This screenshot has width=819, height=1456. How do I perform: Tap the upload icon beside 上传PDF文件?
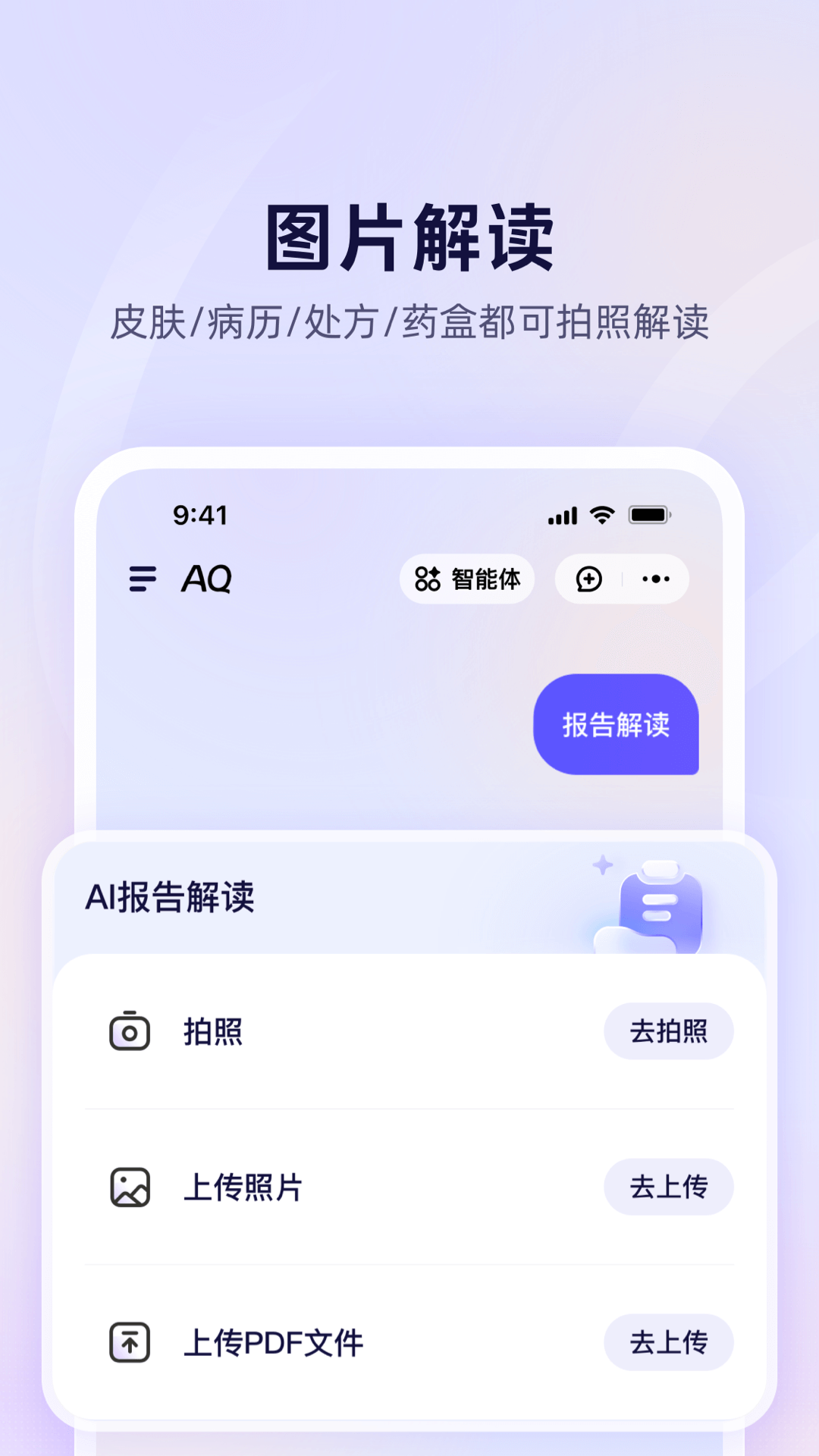[130, 1342]
